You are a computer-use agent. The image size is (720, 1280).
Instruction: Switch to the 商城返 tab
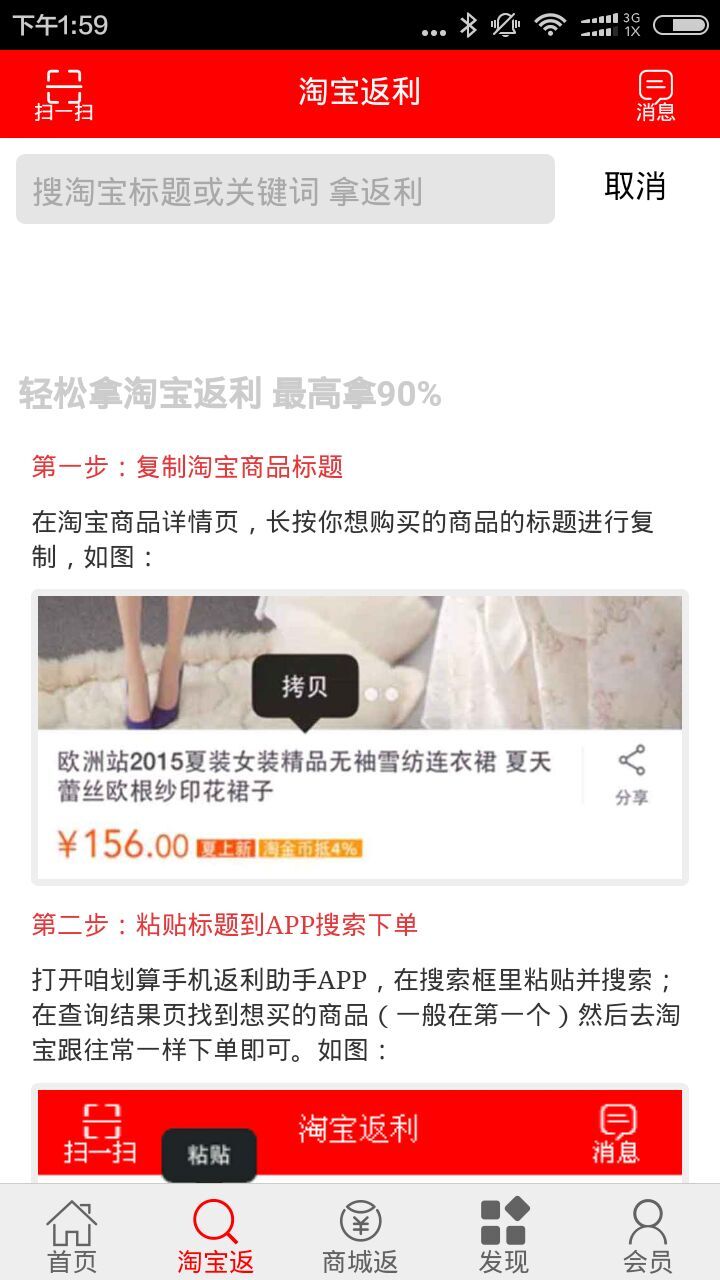coord(360,1236)
